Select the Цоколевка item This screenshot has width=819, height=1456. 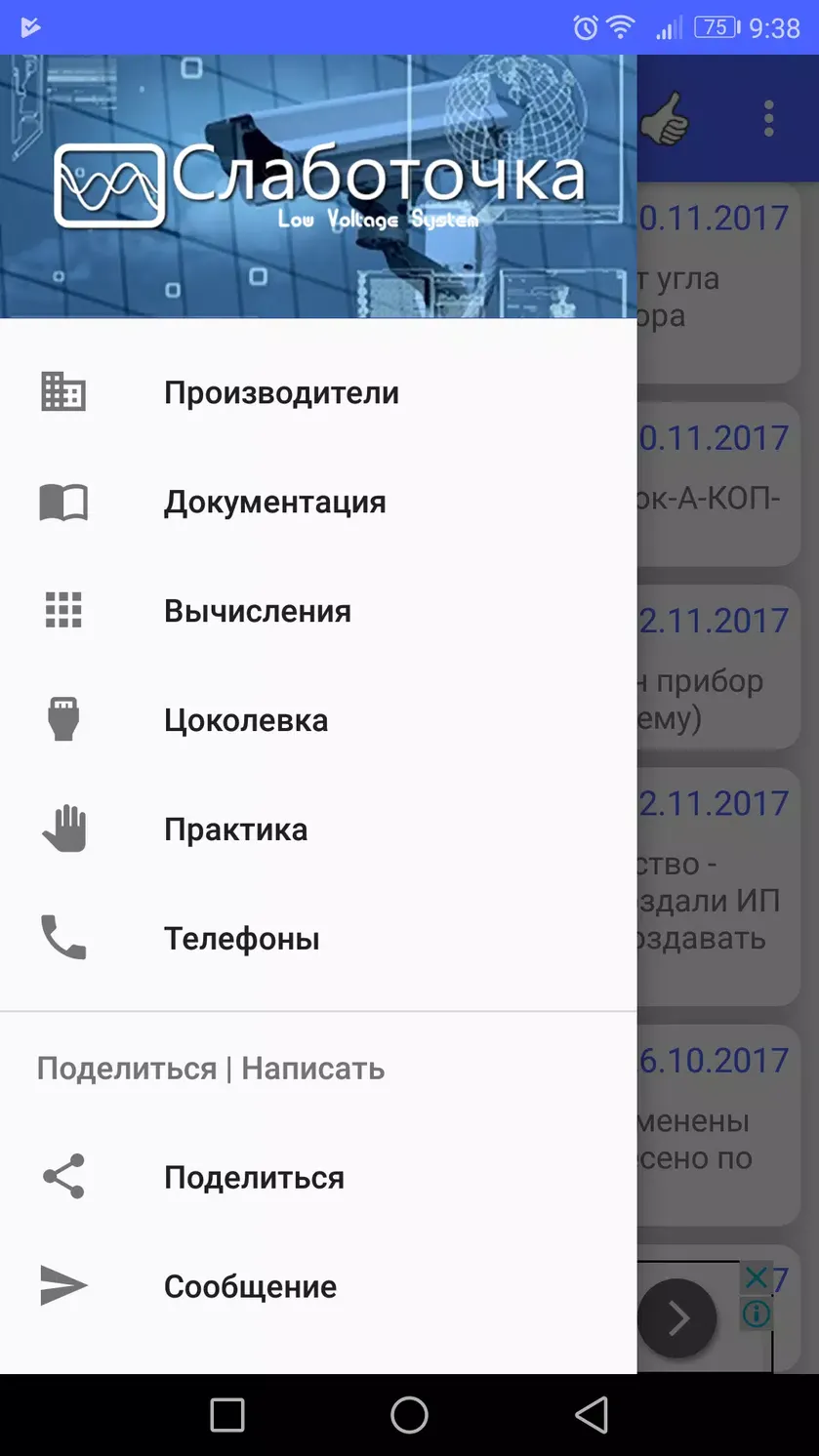318,720
